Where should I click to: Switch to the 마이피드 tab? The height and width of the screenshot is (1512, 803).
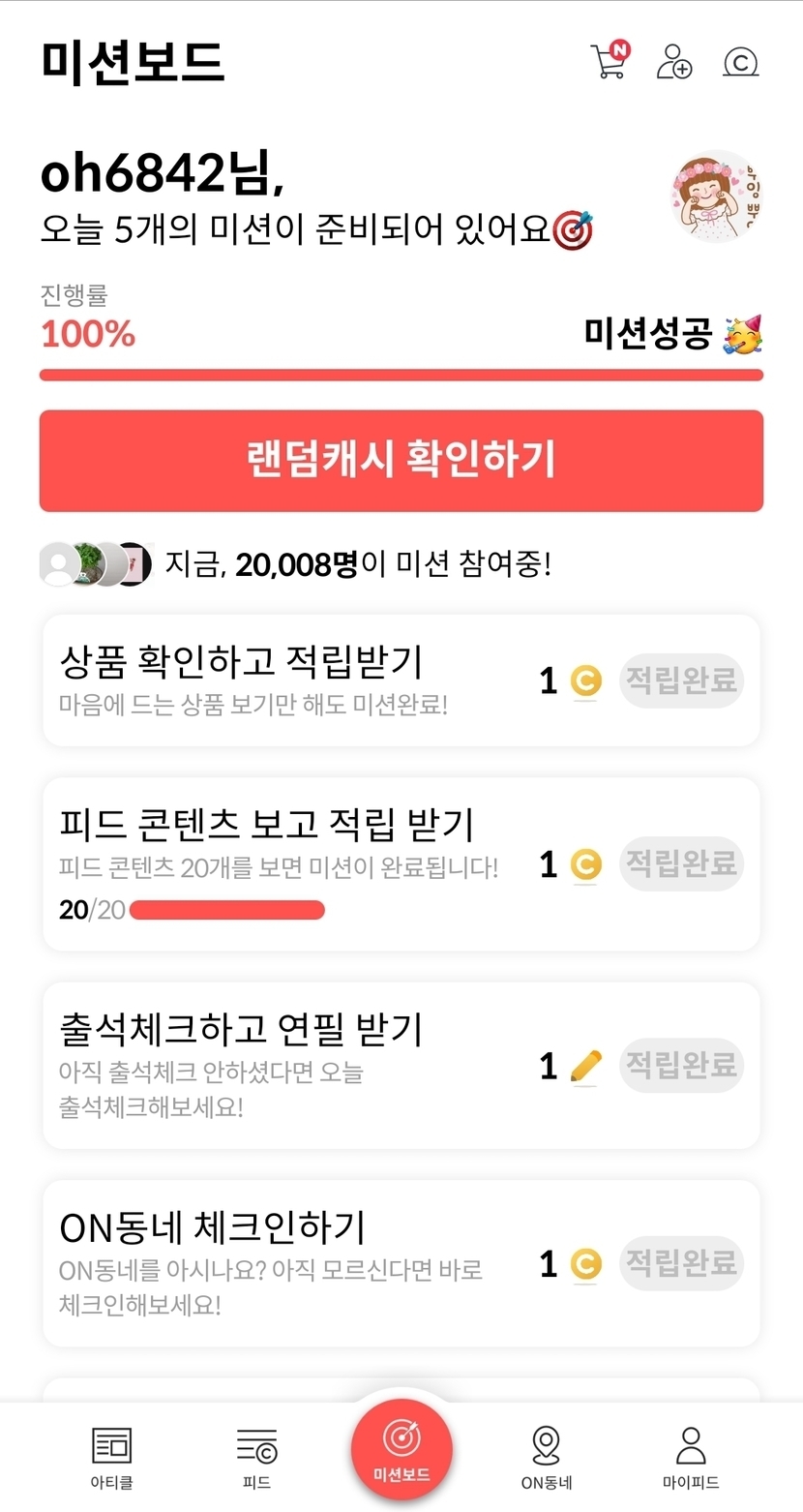click(x=691, y=1457)
